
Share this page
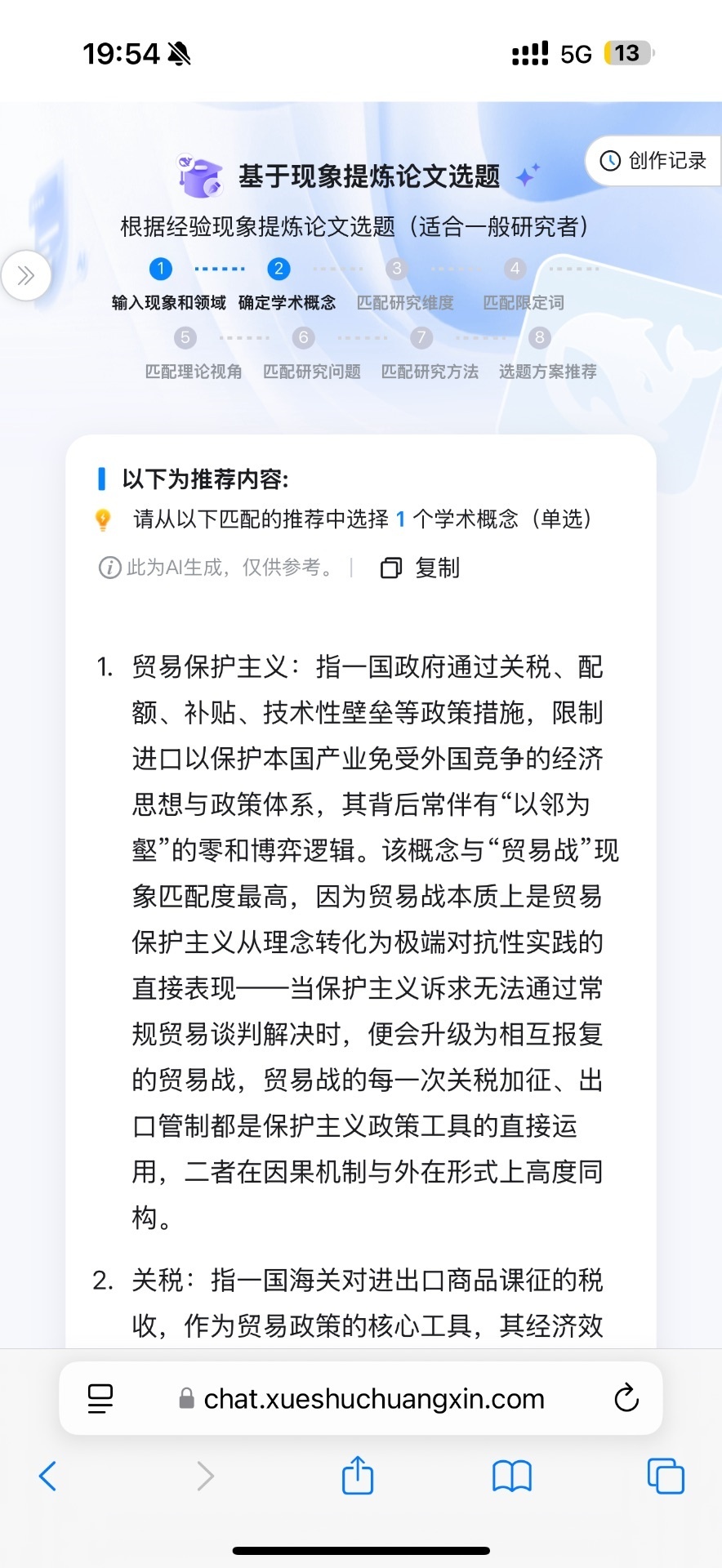click(x=358, y=1475)
